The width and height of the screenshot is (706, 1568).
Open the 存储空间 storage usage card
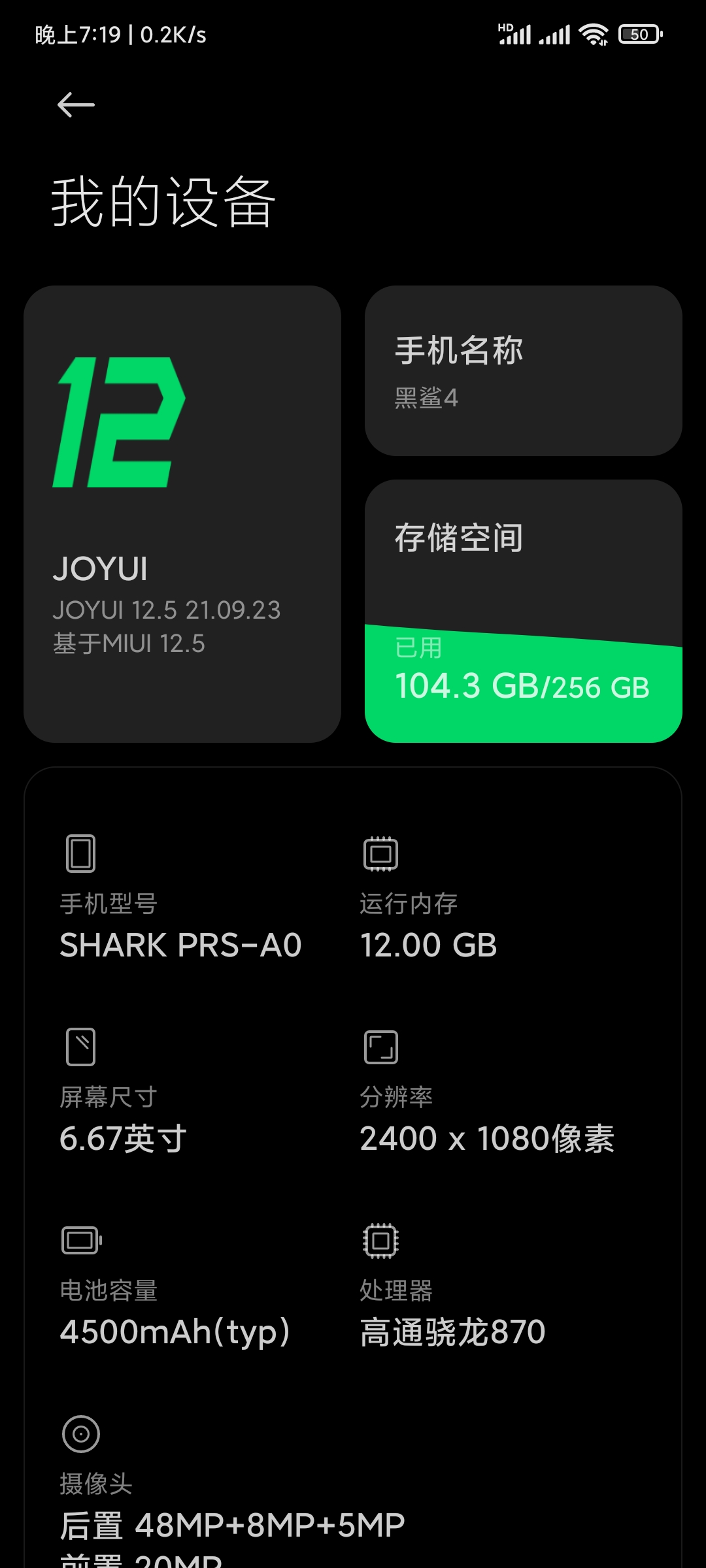coord(523,611)
